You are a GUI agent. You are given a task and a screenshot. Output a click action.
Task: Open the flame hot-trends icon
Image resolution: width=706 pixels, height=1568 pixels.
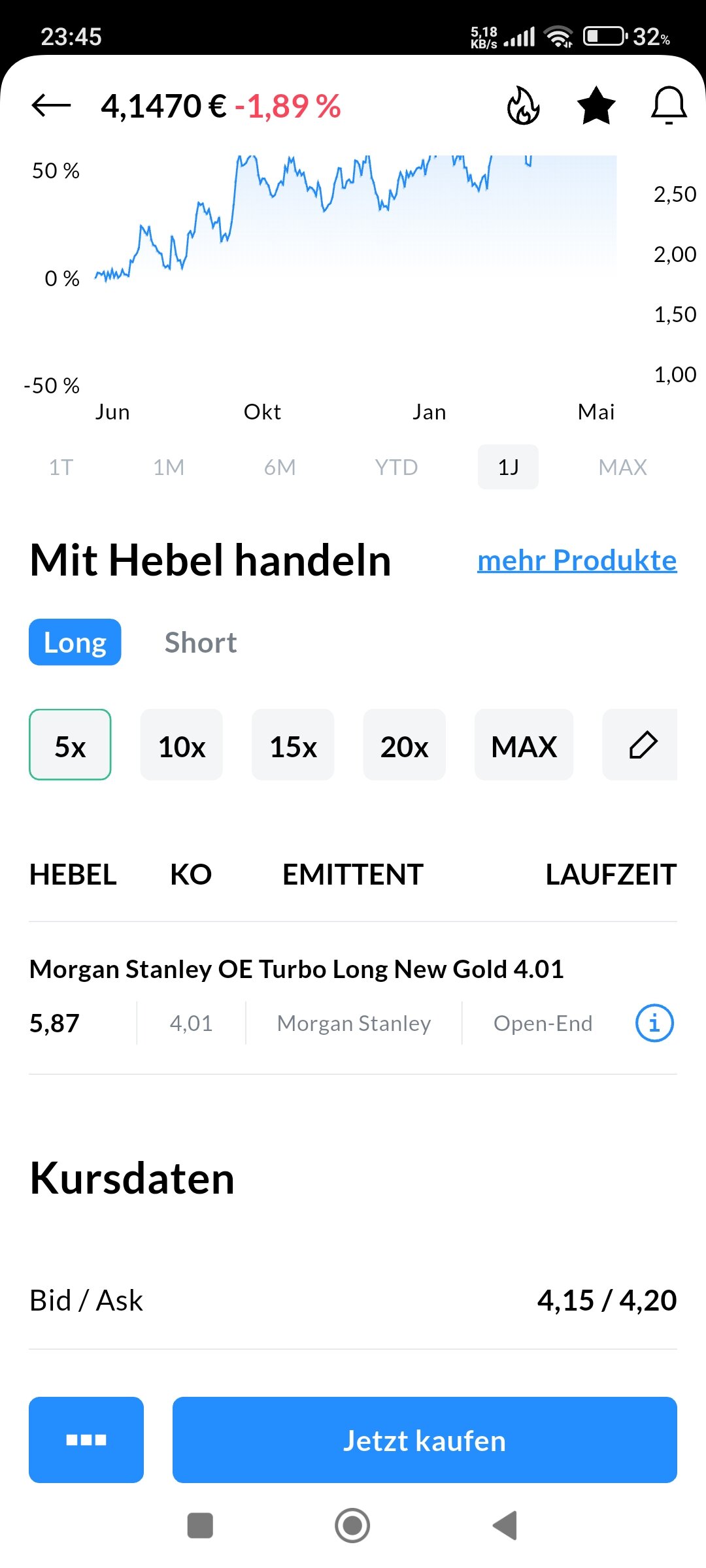[x=523, y=105]
